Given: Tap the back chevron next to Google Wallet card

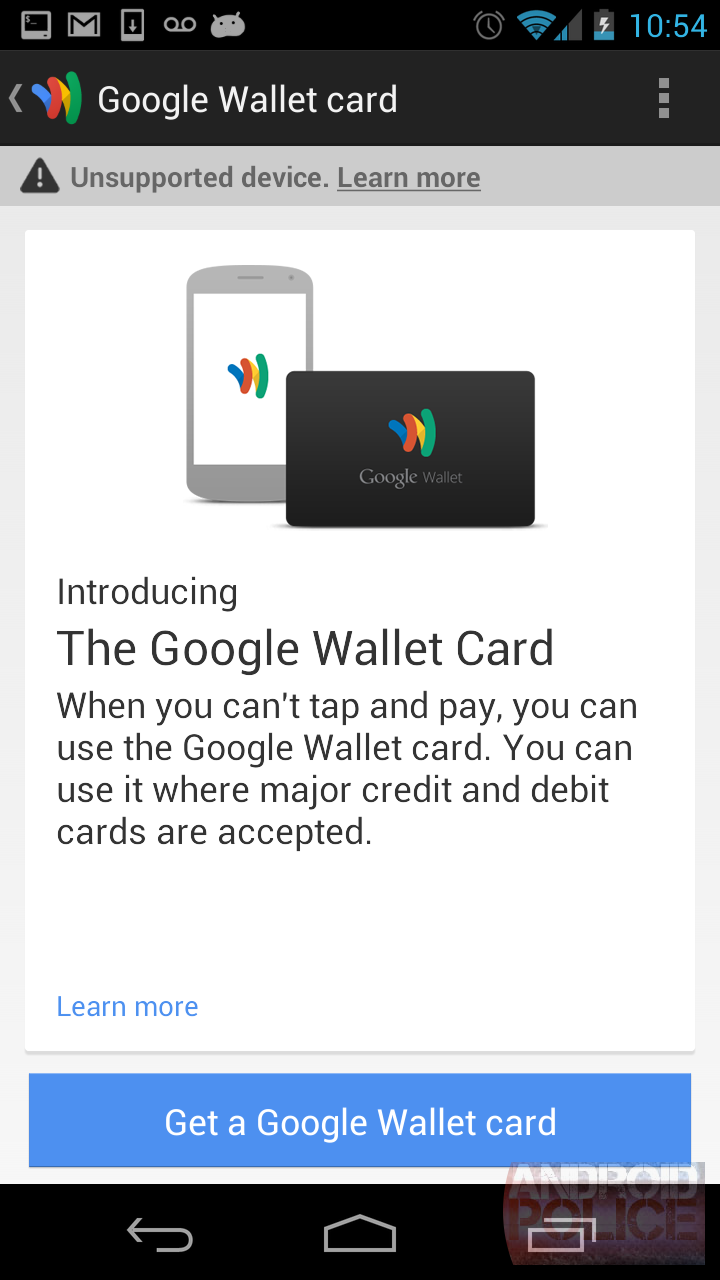Looking at the screenshot, I should 14,98.
